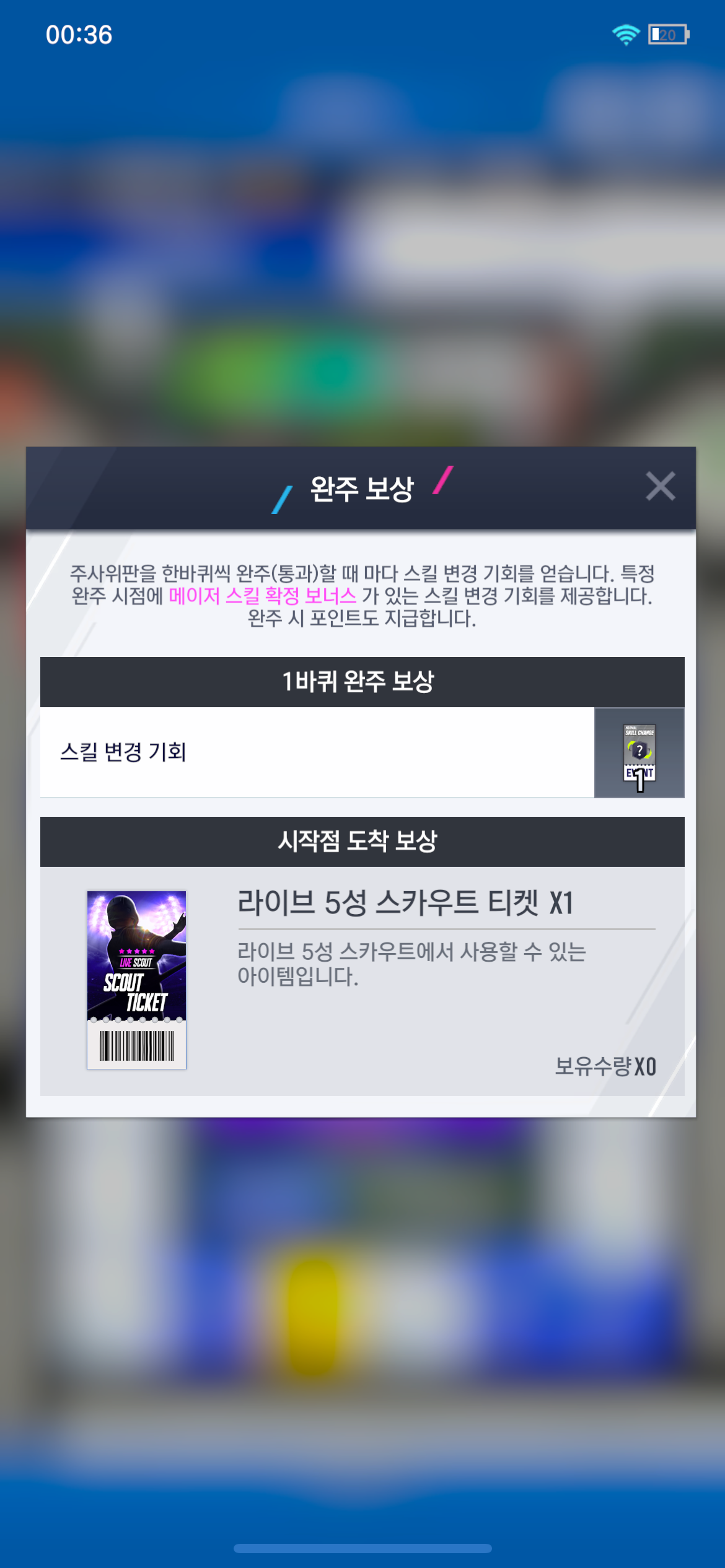Viewport: 725px width, 1568px height.
Task: Tap the Live Scout Ticket image
Action: point(136,980)
